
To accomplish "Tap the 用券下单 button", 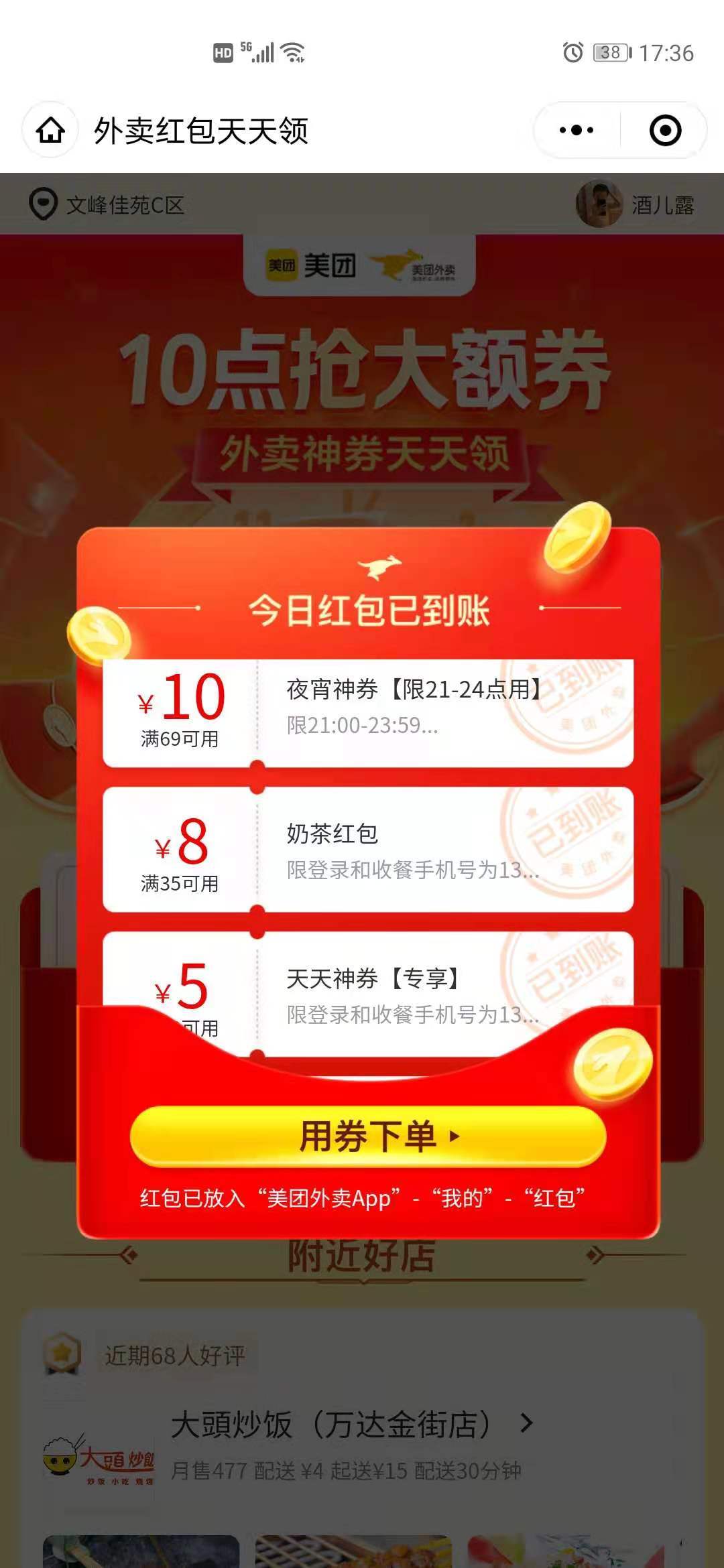I will coord(368,1136).
